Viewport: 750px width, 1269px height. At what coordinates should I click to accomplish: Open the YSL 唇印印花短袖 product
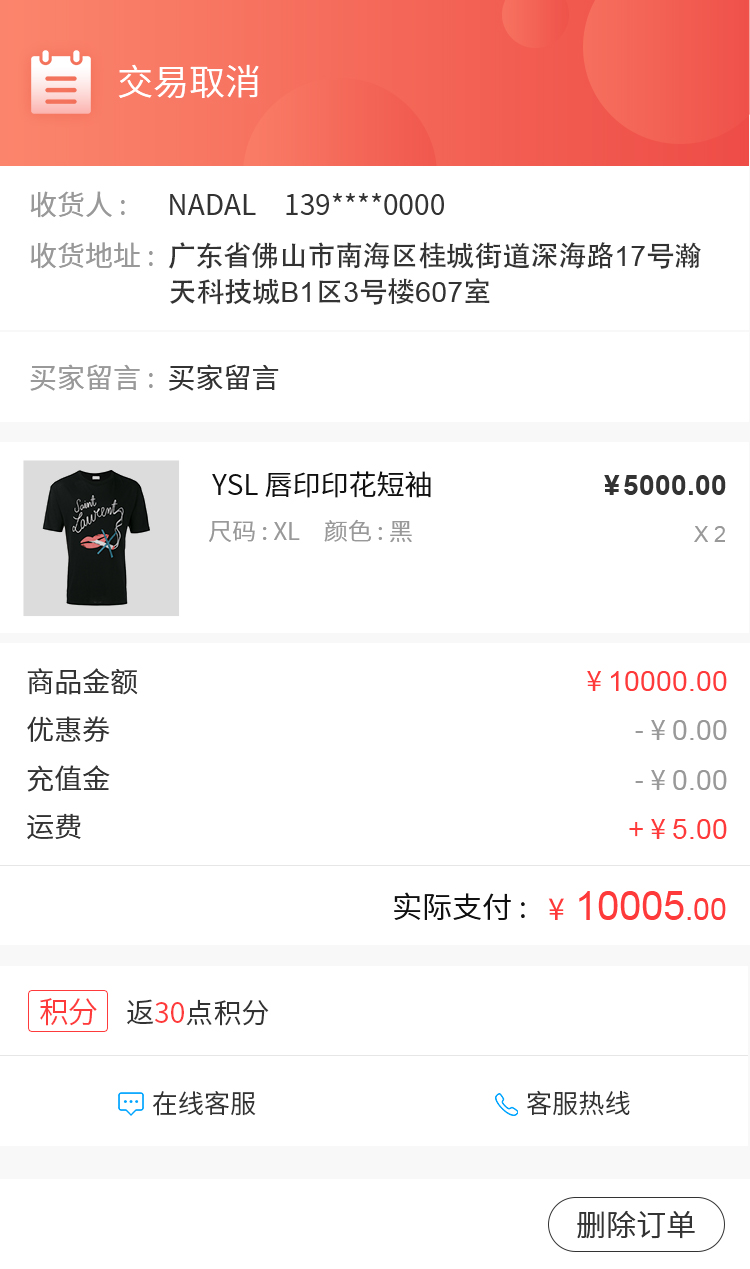[x=321, y=486]
